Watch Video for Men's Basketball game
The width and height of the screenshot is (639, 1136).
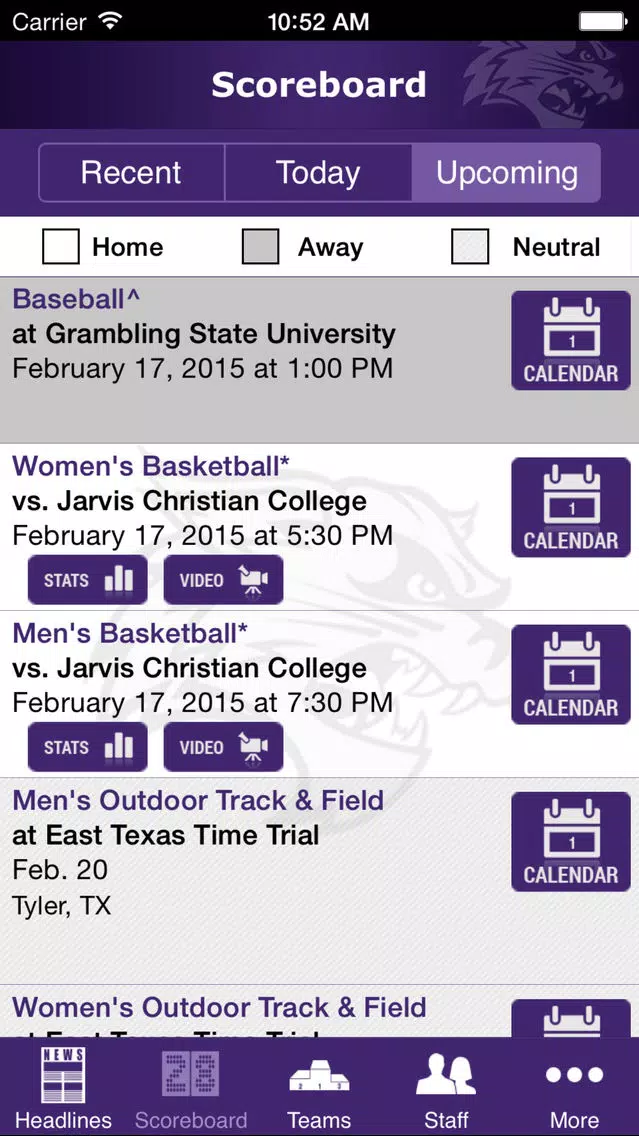223,747
